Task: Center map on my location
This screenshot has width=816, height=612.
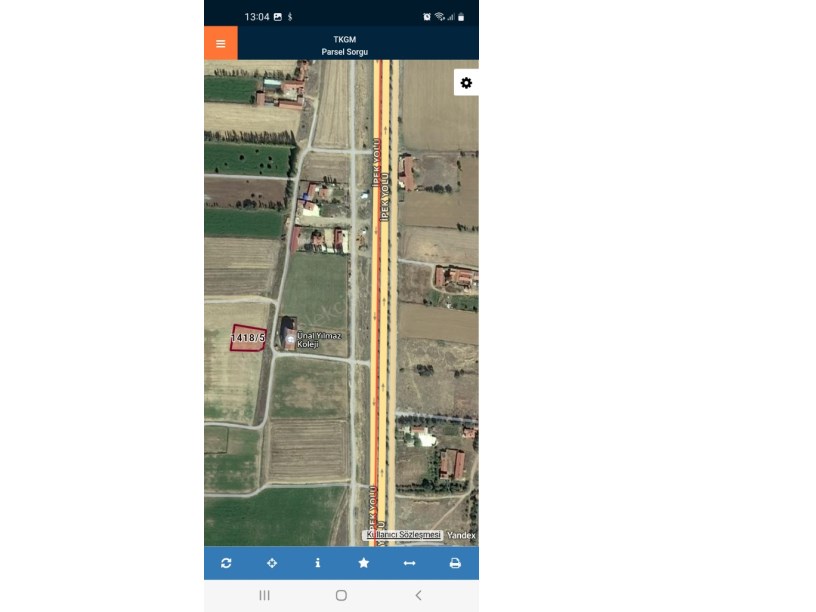Action: [x=272, y=563]
